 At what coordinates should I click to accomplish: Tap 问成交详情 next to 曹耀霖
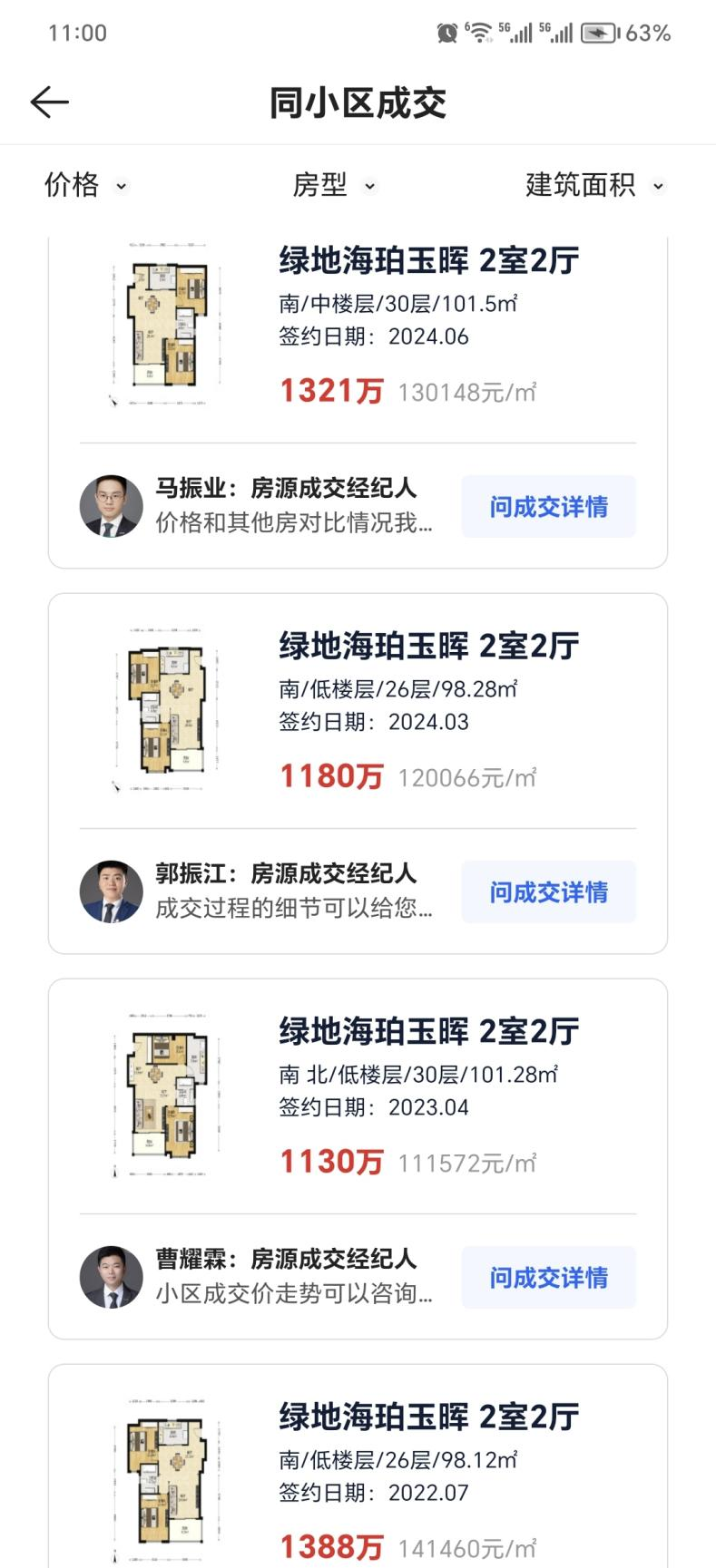pyautogui.click(x=549, y=1277)
